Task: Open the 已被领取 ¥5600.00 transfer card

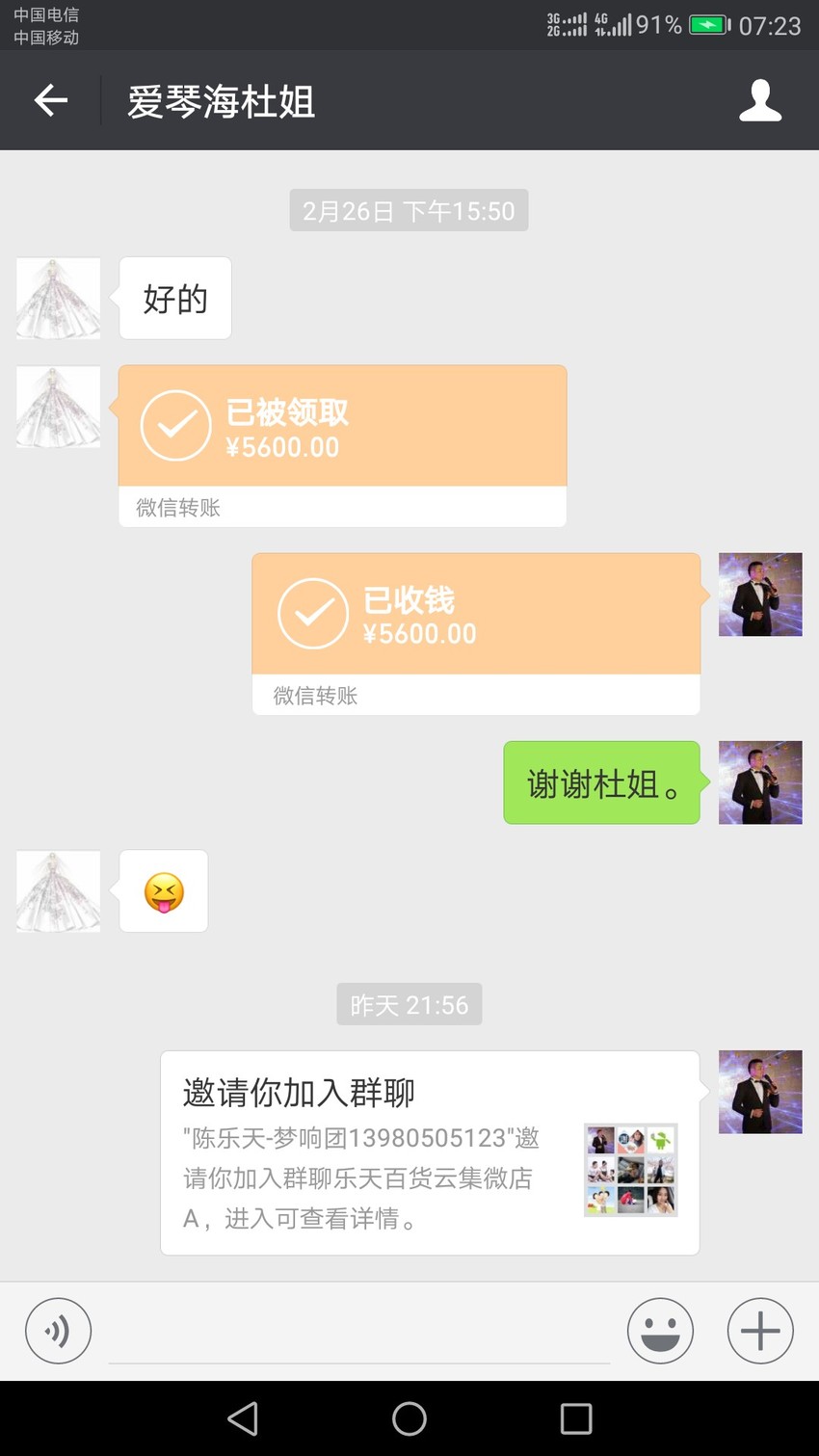Action: 342,446
